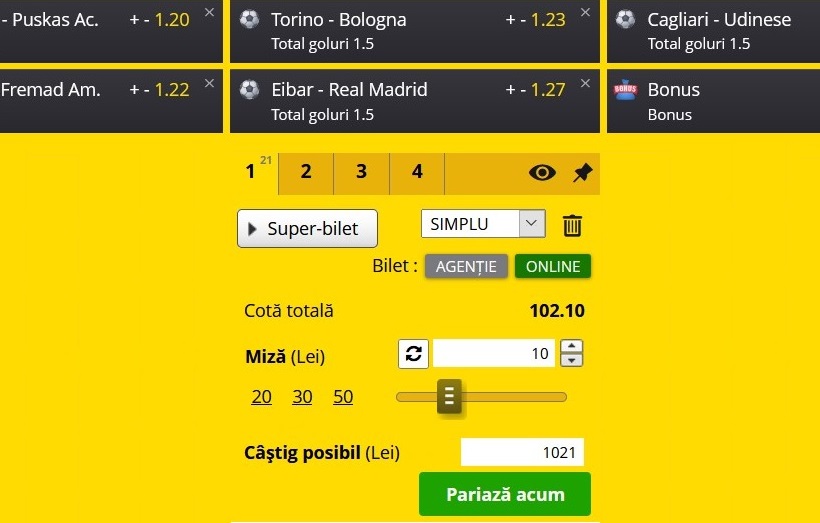
Task: Remove the Fremad Am. selection
Action: [209, 83]
